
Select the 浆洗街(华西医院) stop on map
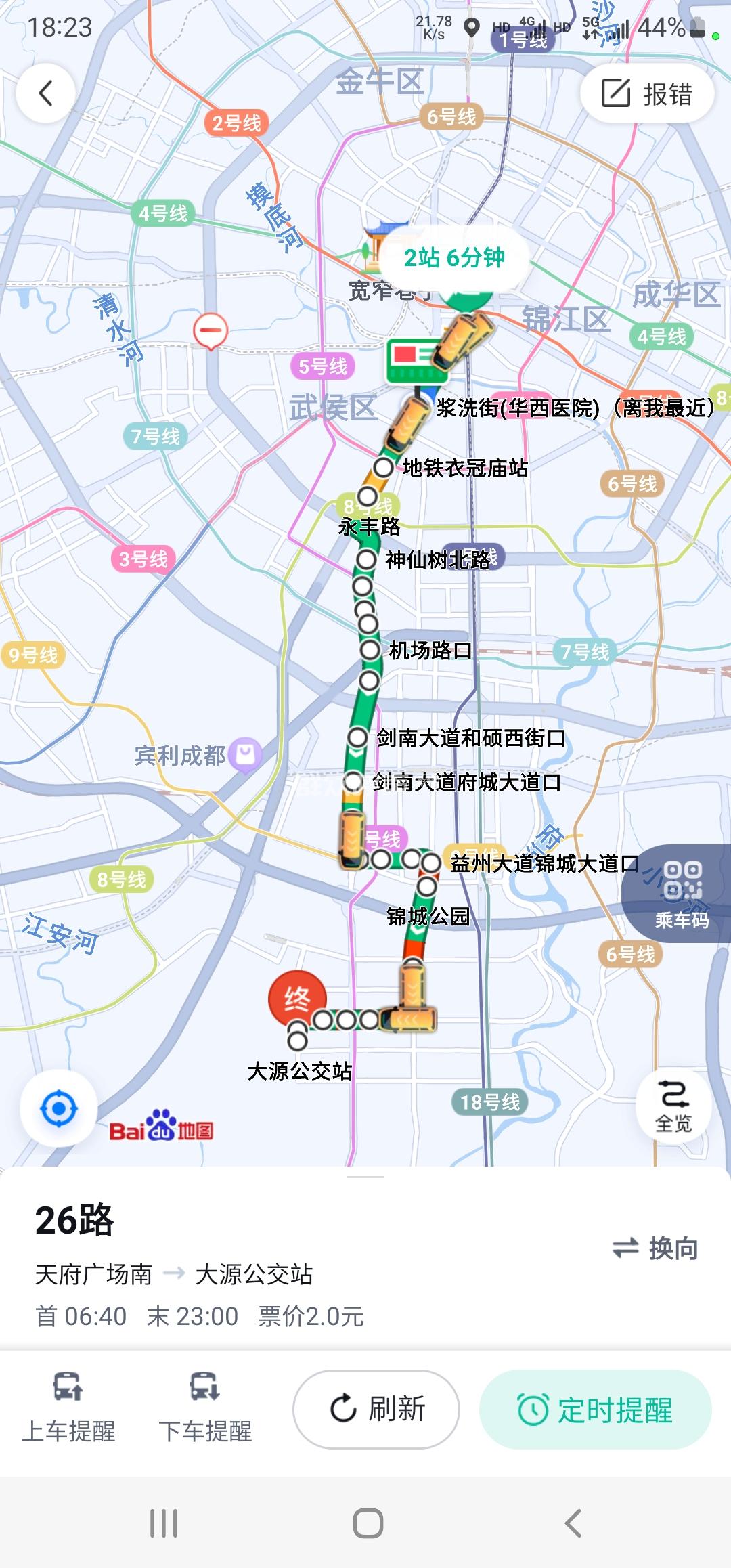point(517,408)
